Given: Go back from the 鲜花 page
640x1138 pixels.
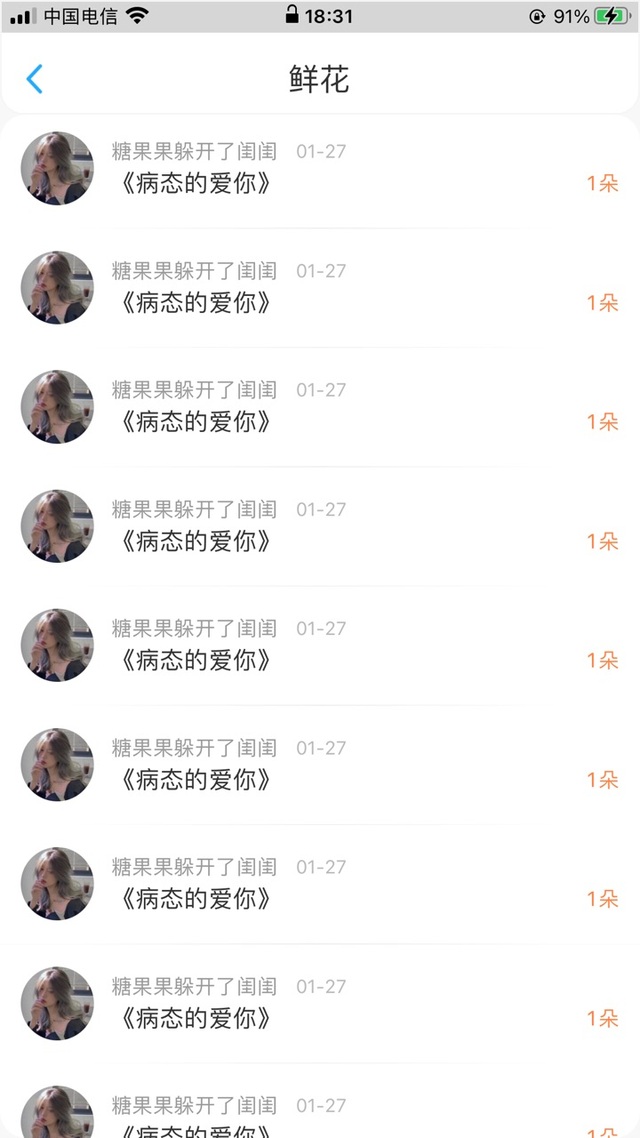Looking at the screenshot, I should point(34,78).
